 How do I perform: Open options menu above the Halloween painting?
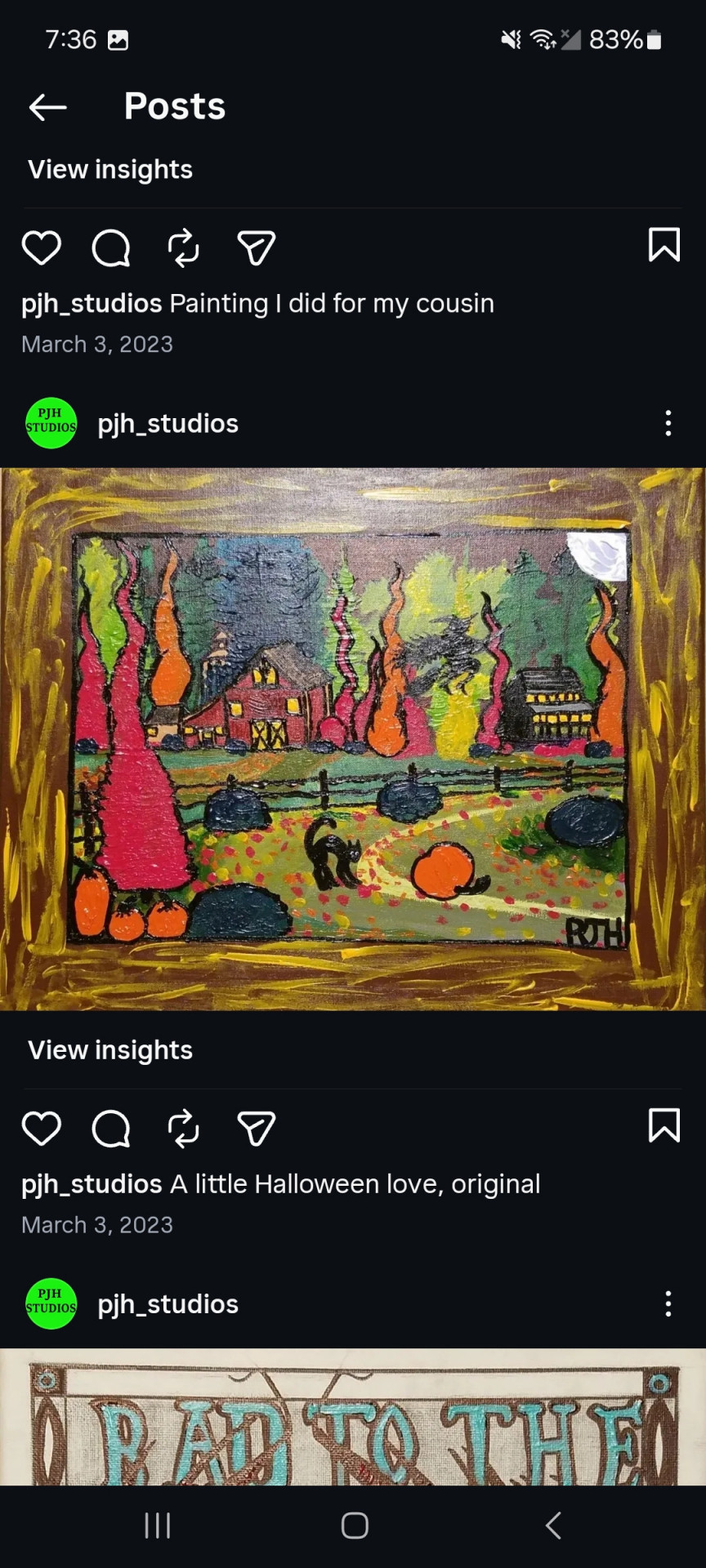668,423
